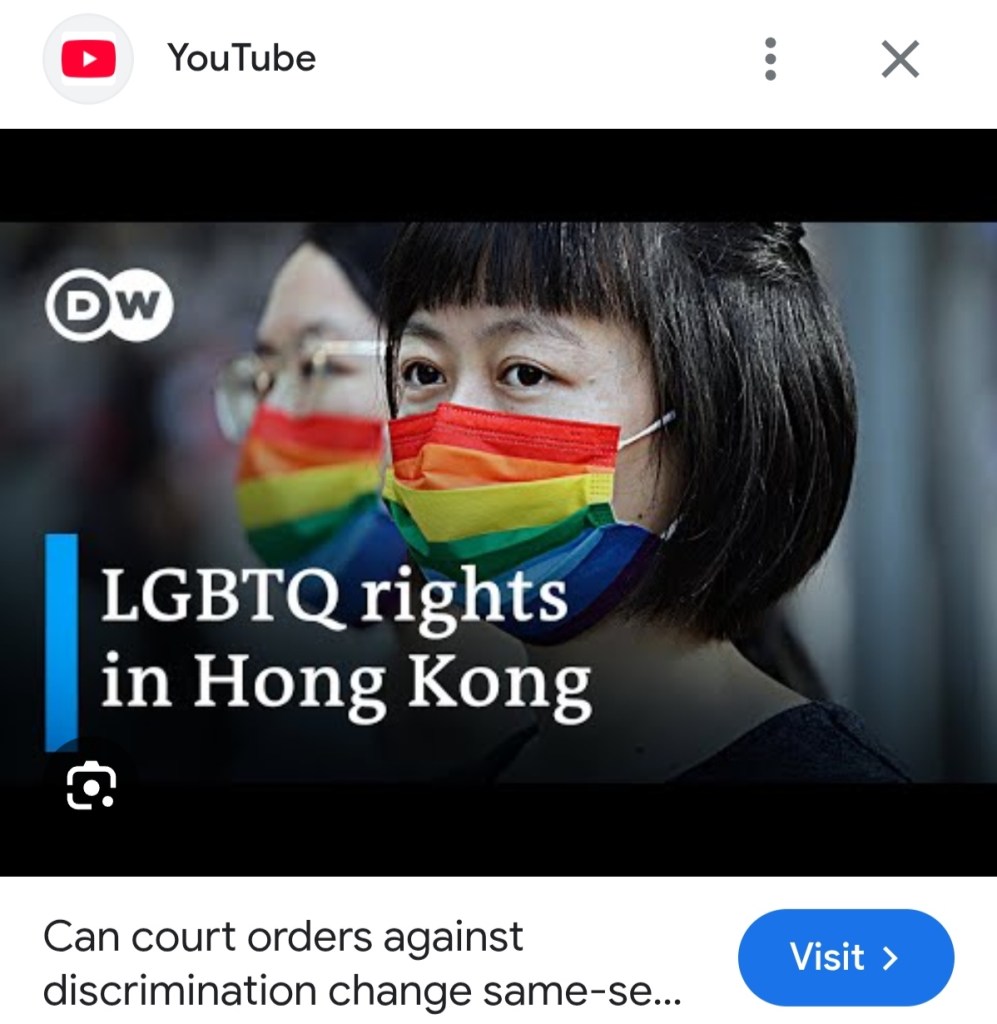Viewport: 997px width, 1024px height.
Task: Search this image with Lens icon
Action: coord(91,787)
